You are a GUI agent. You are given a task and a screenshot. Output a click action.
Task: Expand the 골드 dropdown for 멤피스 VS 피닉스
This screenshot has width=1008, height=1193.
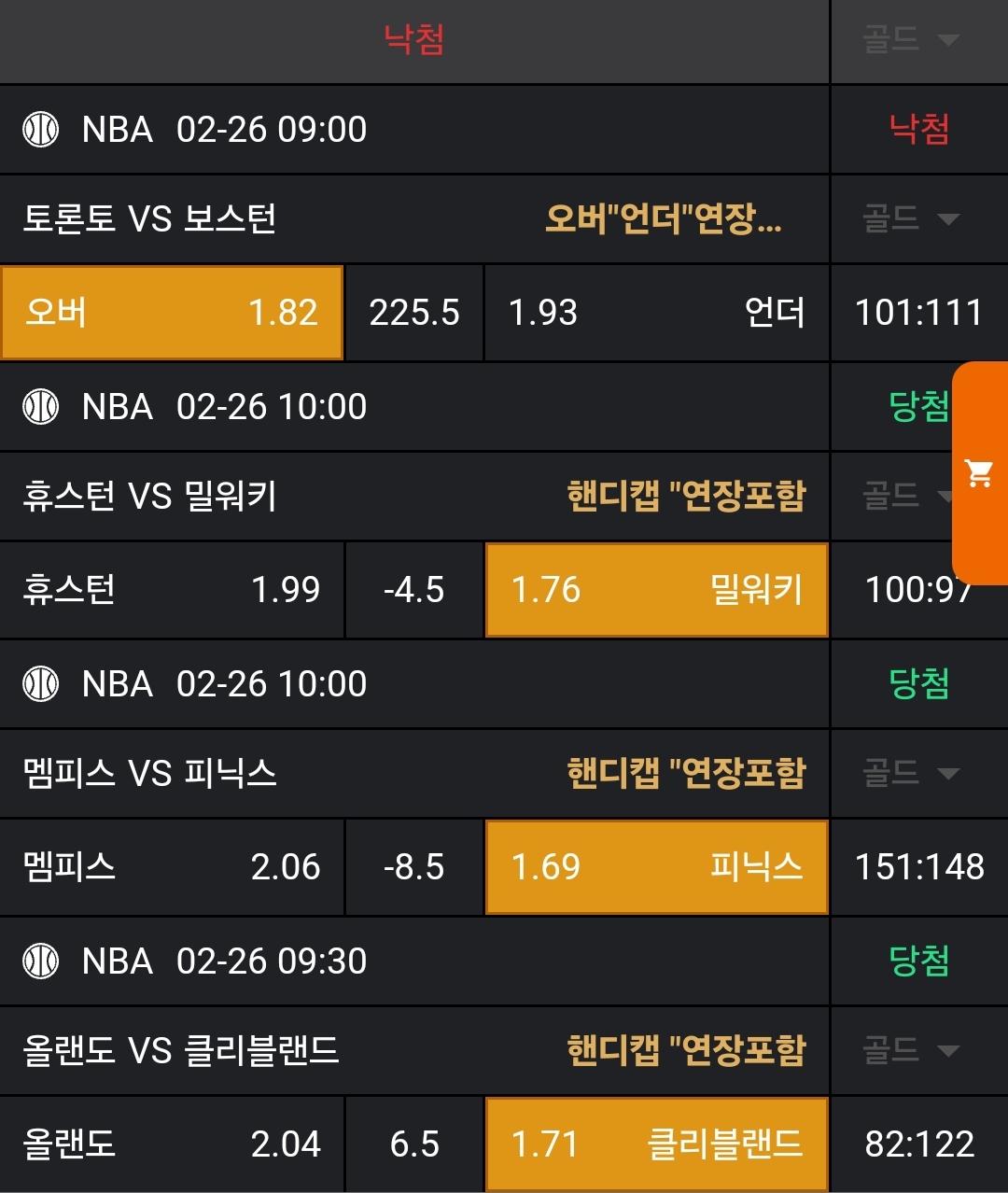click(911, 773)
